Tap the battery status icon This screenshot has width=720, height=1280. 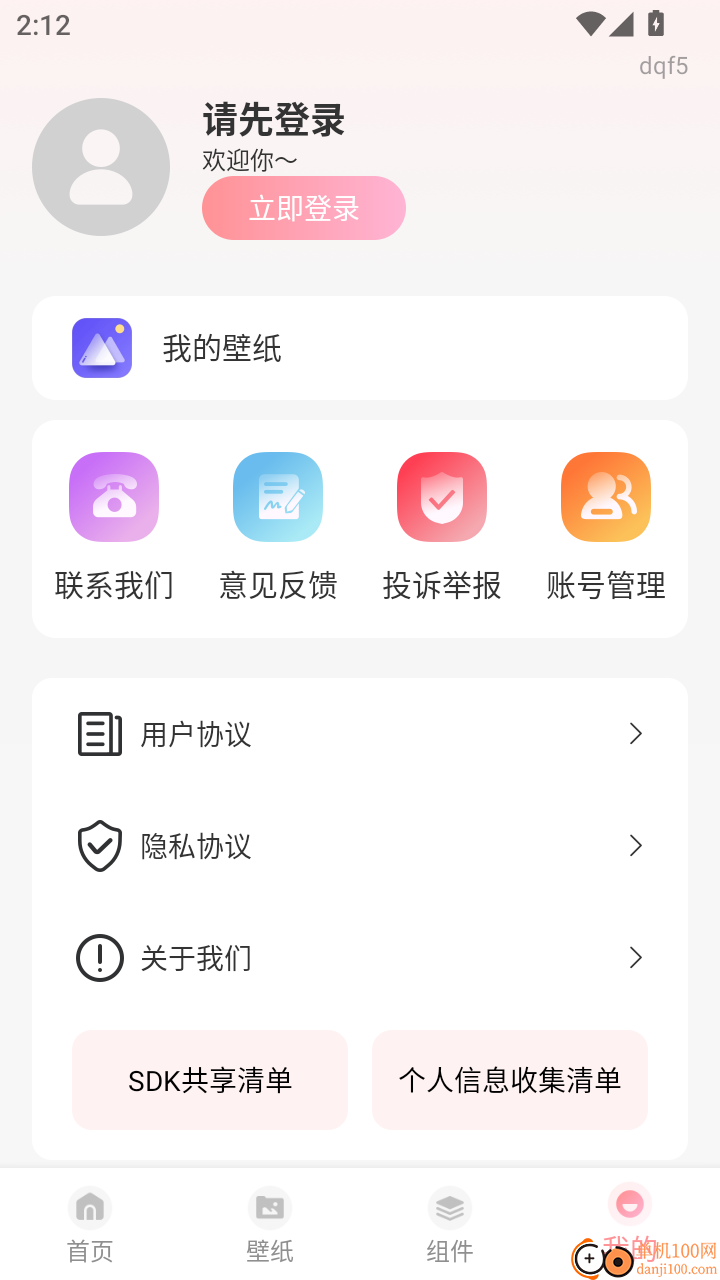point(655,25)
